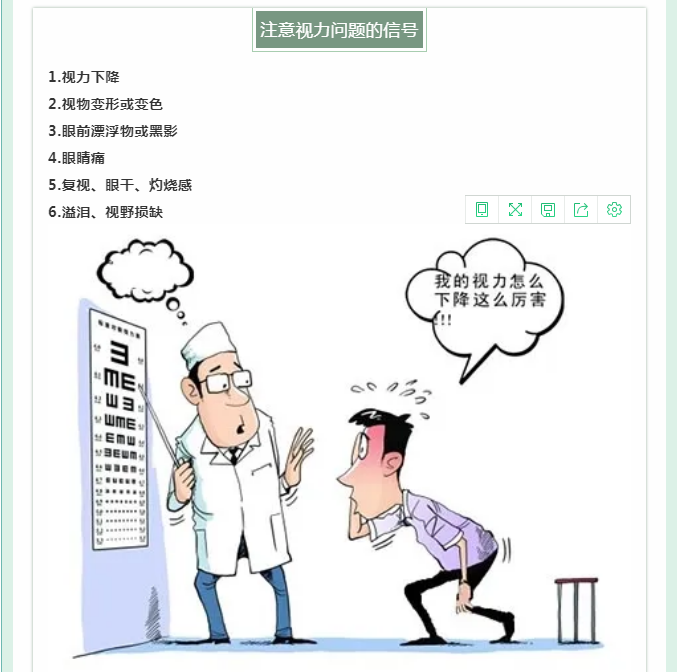
Task: Open the doctor and patient cartoon image
Action: (340, 450)
